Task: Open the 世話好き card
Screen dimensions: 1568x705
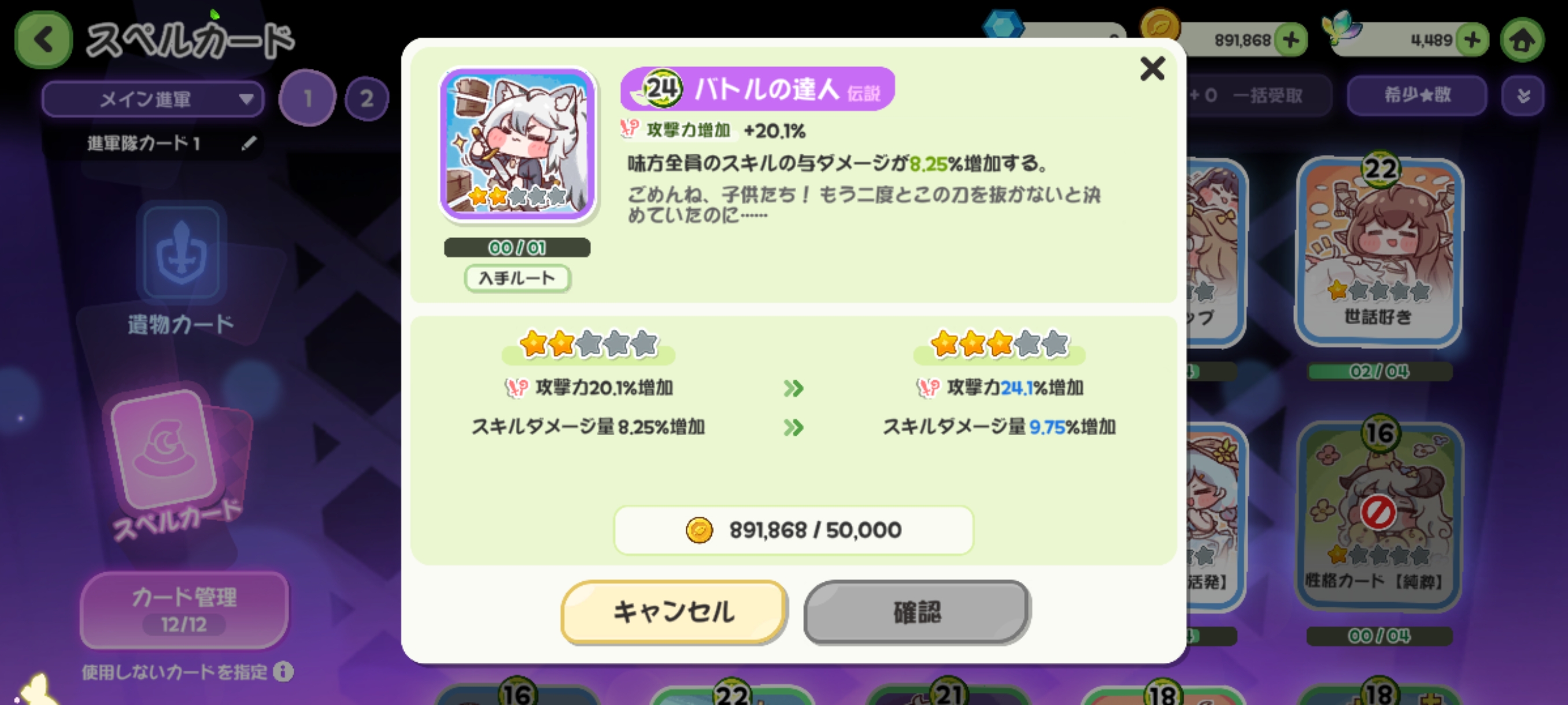Action: [1378, 250]
